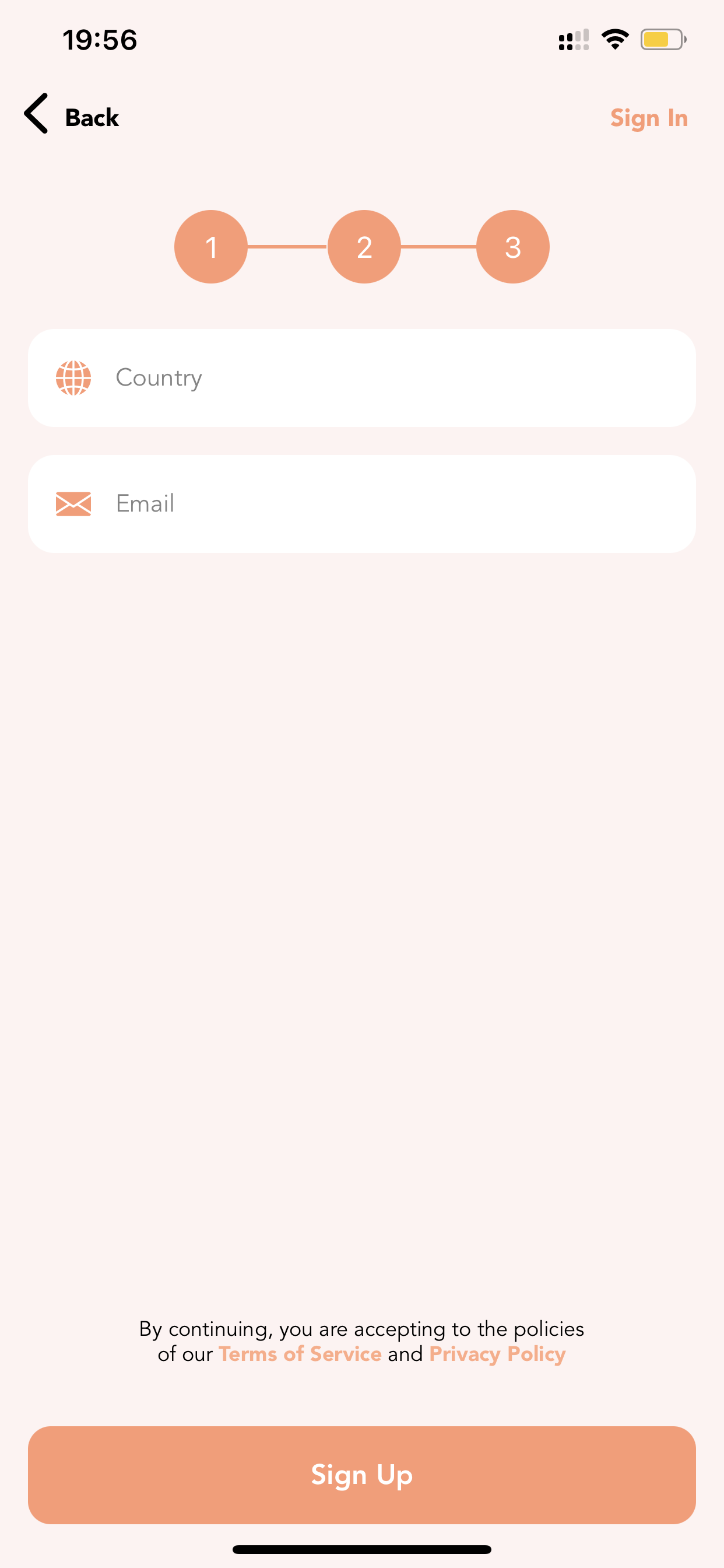Go back to the previous screen
The image size is (724, 1568).
pos(71,115)
